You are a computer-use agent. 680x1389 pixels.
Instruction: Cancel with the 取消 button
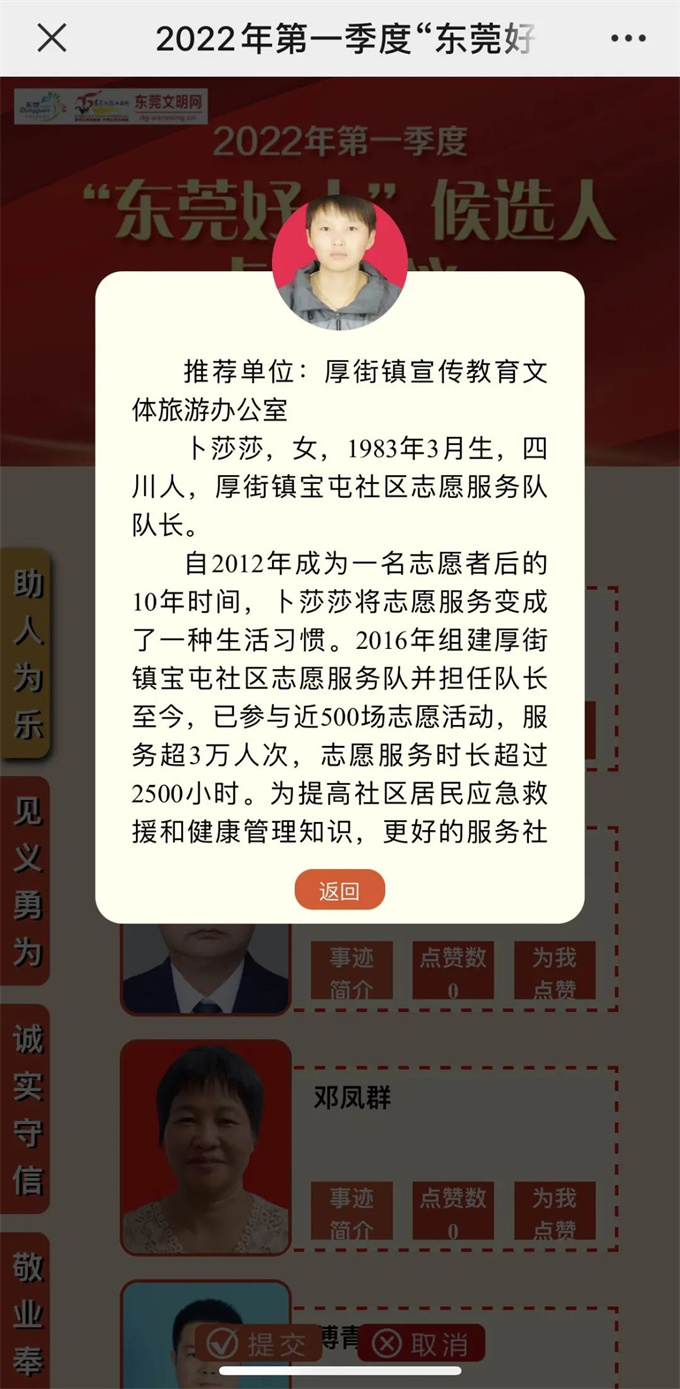point(421,1344)
